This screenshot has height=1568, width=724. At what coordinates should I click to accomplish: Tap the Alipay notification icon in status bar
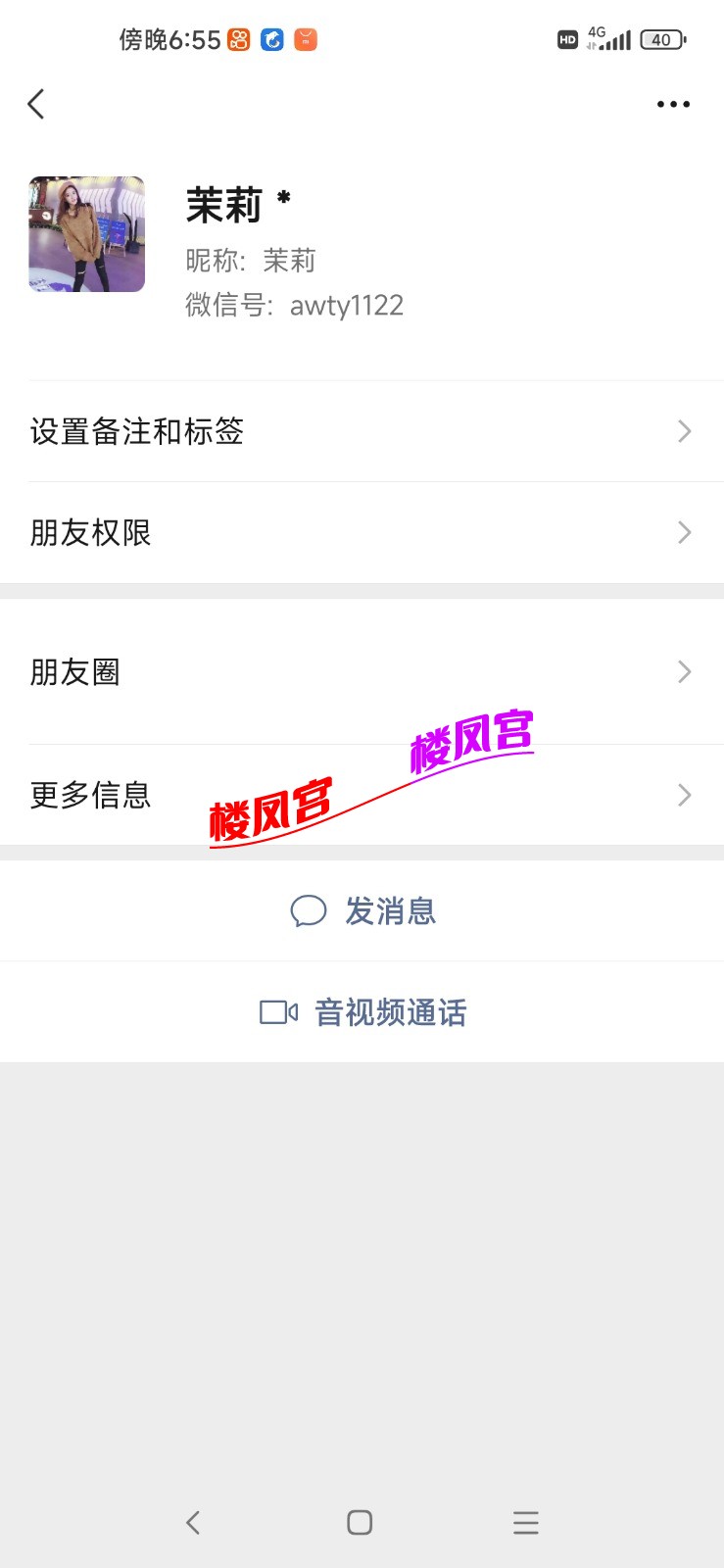pos(271,39)
